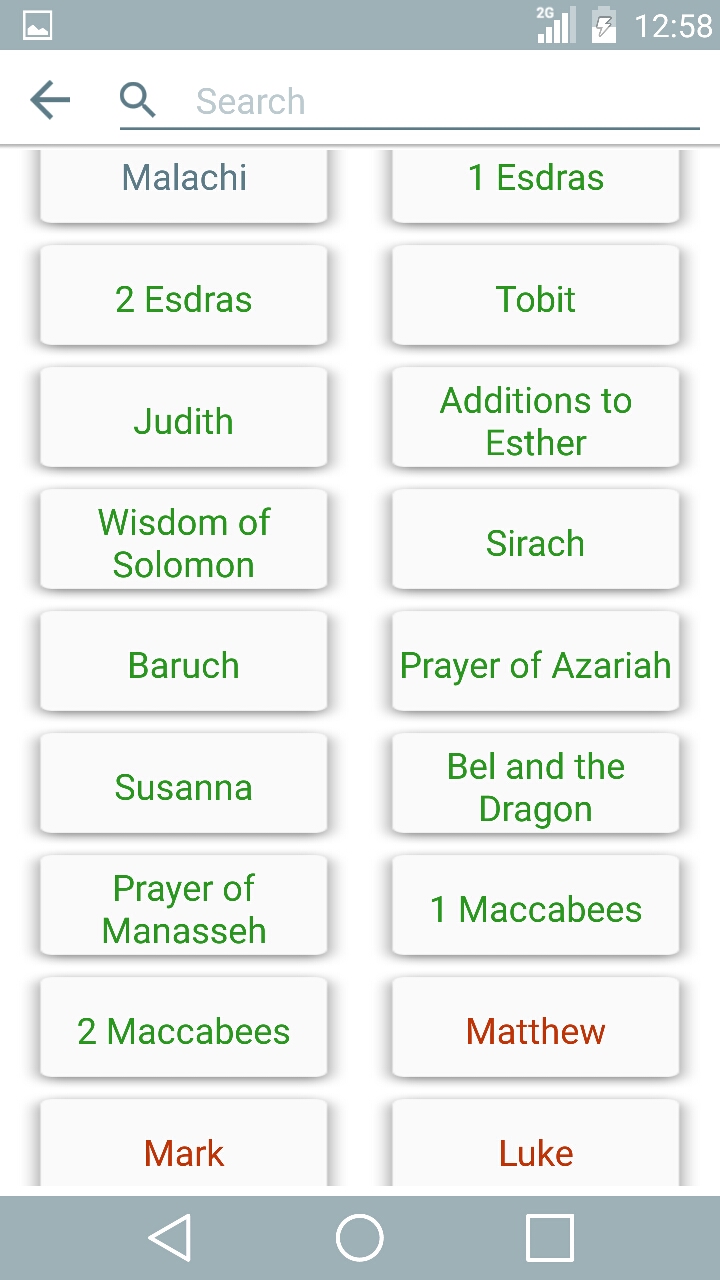Open the Gospel of Luke
Screen dimensions: 720x1280
535,1152
